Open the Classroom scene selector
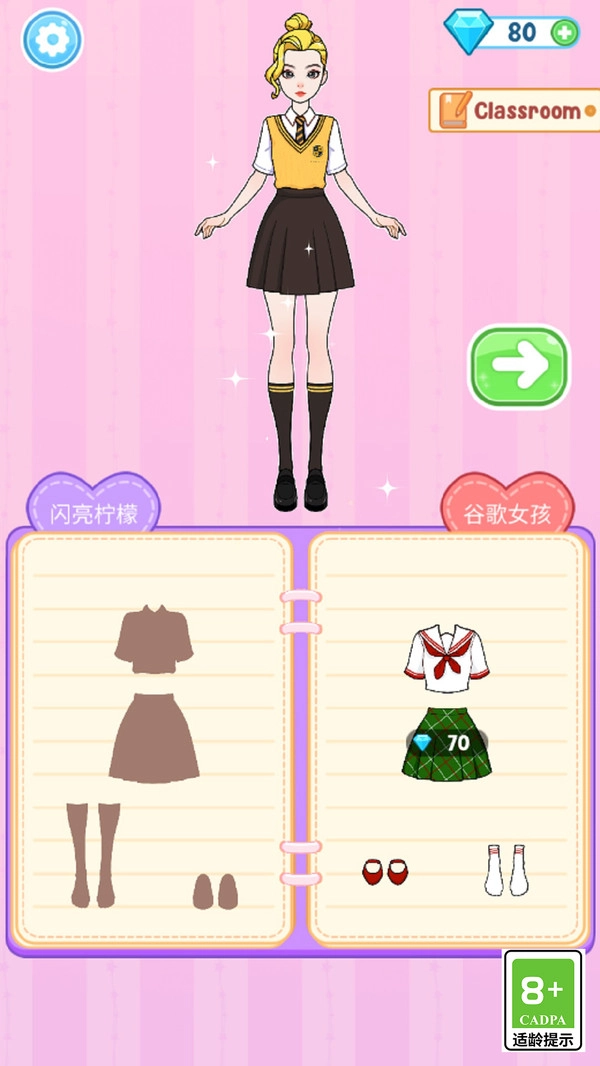 [512, 111]
